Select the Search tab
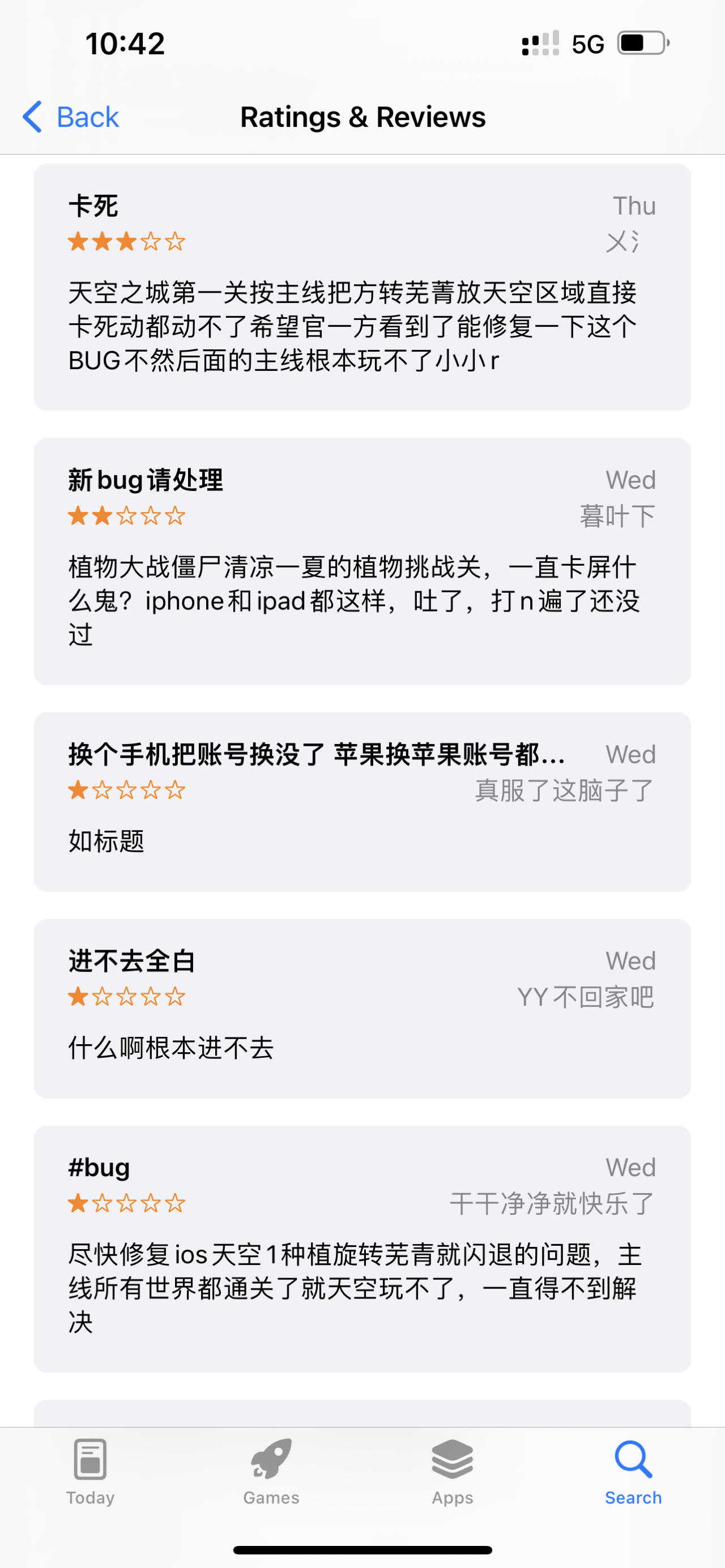 tap(633, 1472)
